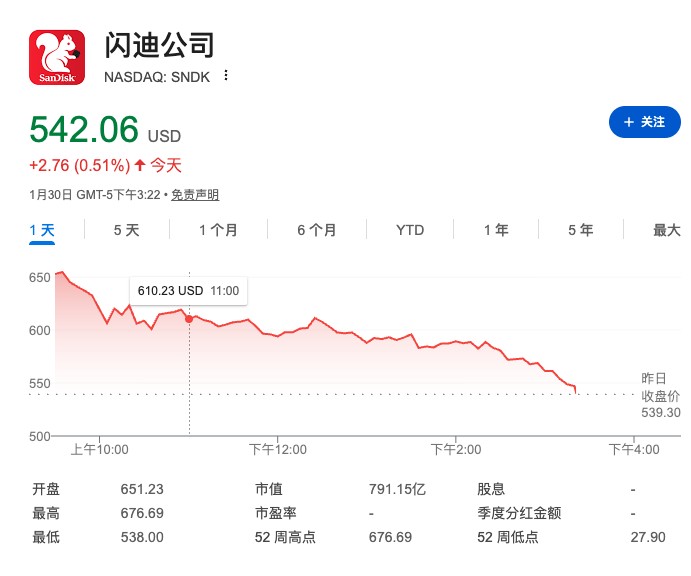Screen dimensions: 691x576
Task: Switch to the 1 个月 chart range
Action: pyautogui.click(x=218, y=230)
